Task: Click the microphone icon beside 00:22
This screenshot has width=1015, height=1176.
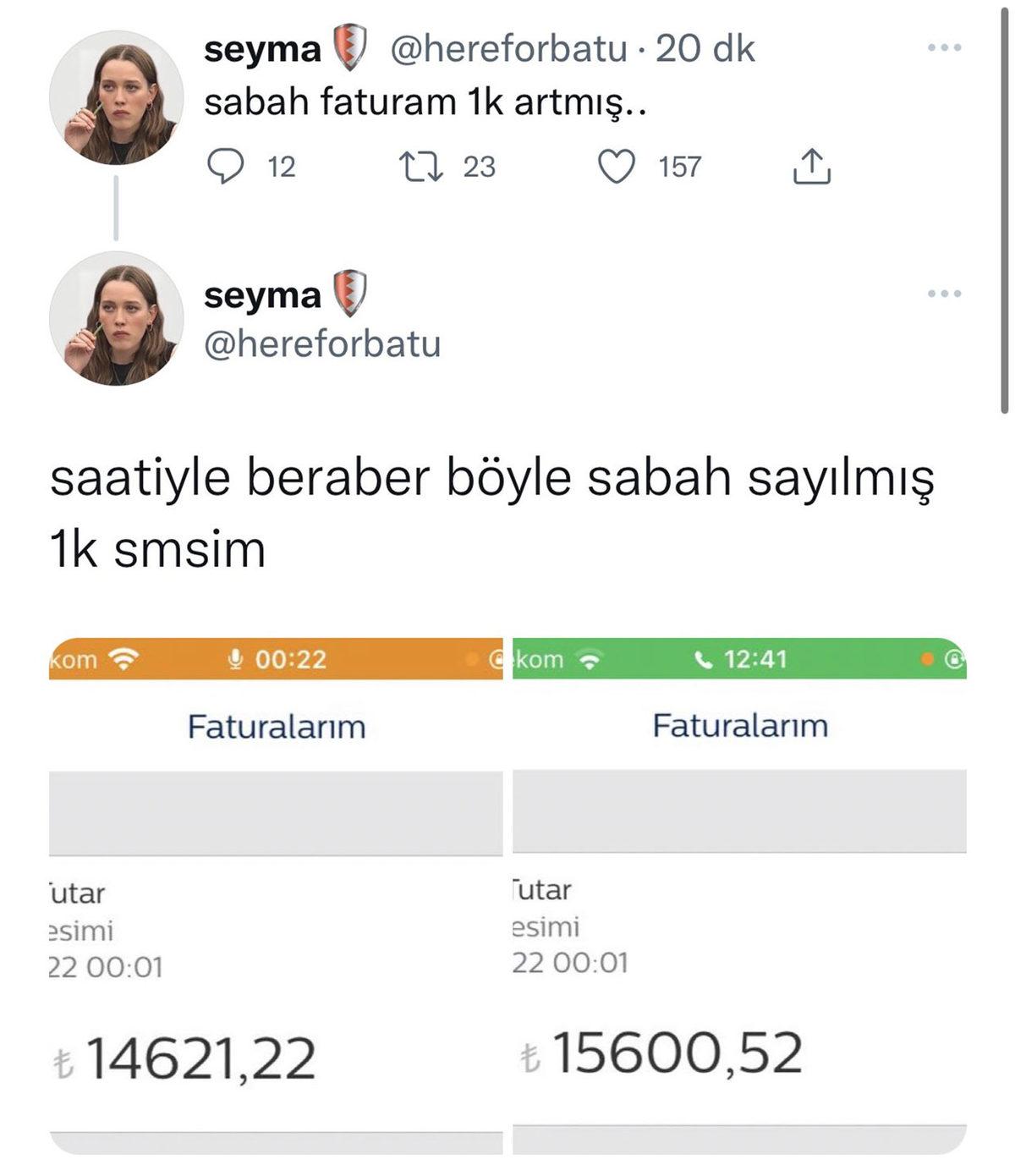Action: point(237,658)
